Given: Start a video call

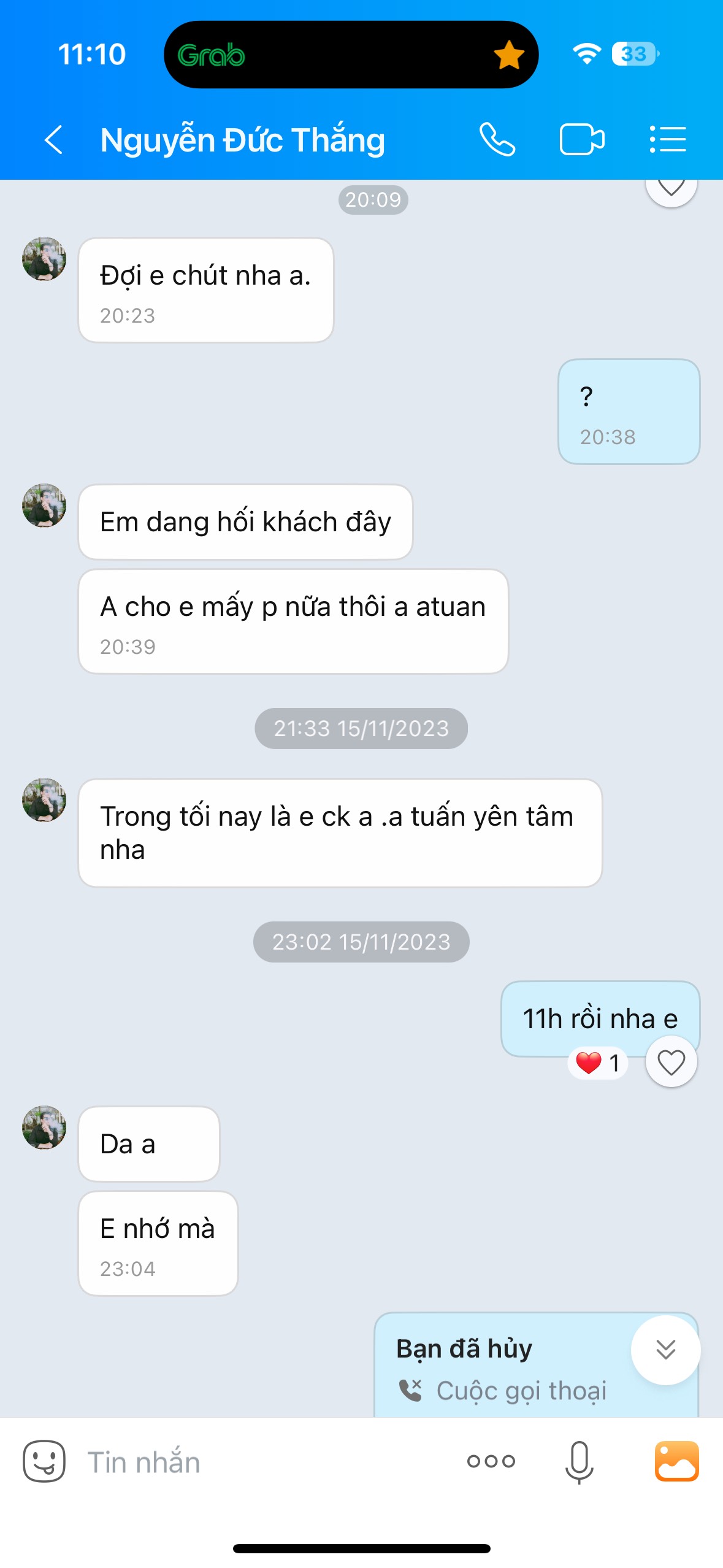Looking at the screenshot, I should click(581, 139).
